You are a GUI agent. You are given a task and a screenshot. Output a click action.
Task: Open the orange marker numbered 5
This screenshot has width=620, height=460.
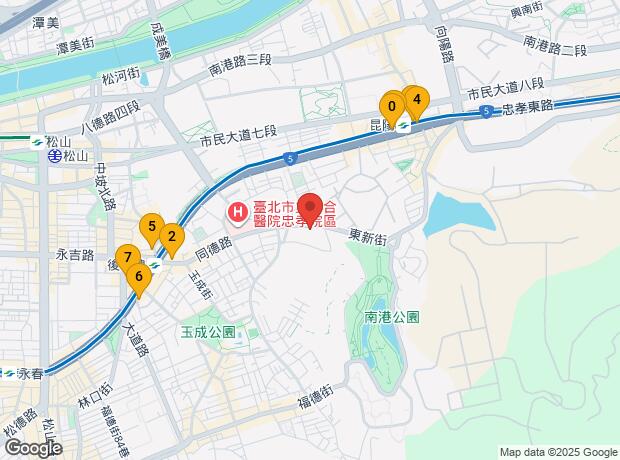pos(152,227)
